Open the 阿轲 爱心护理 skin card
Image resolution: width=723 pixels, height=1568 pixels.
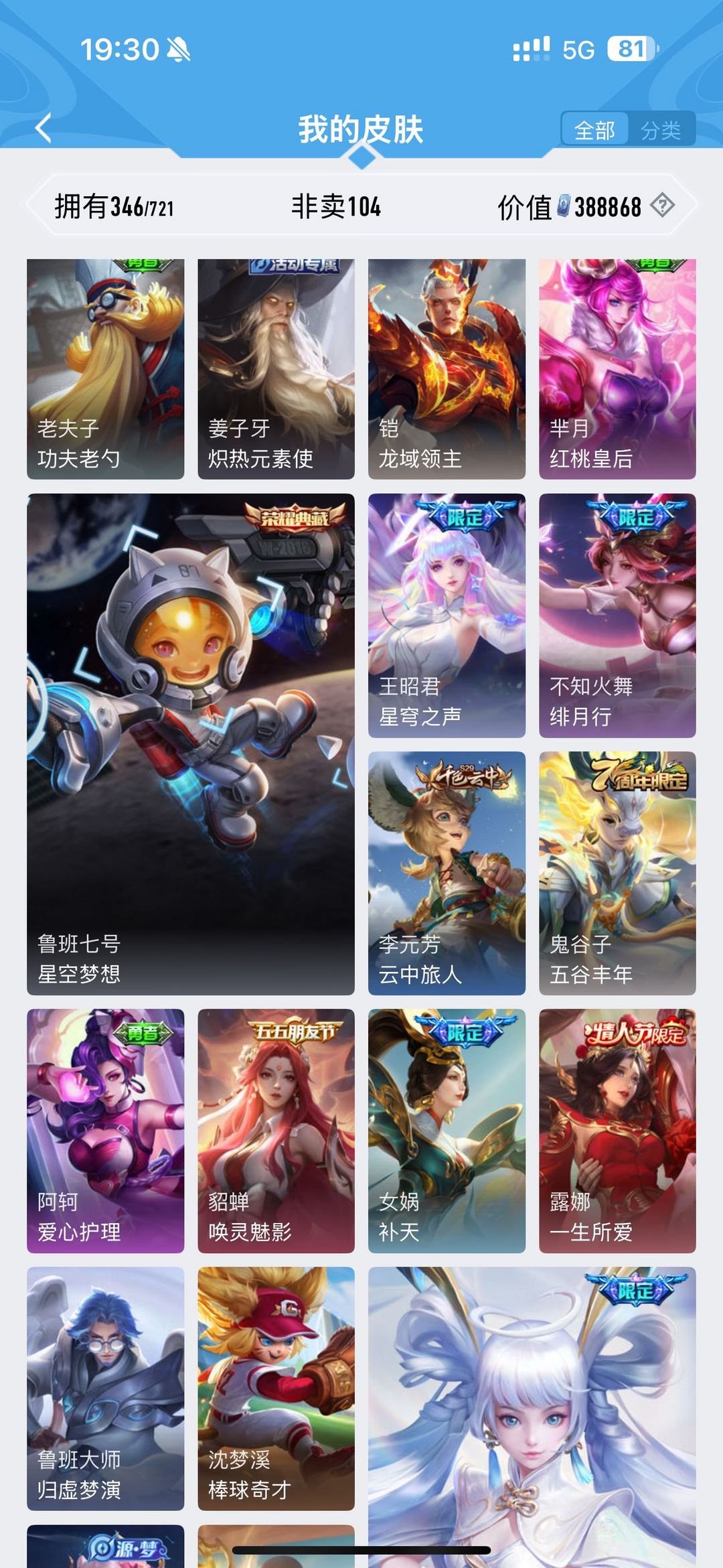point(105,1131)
